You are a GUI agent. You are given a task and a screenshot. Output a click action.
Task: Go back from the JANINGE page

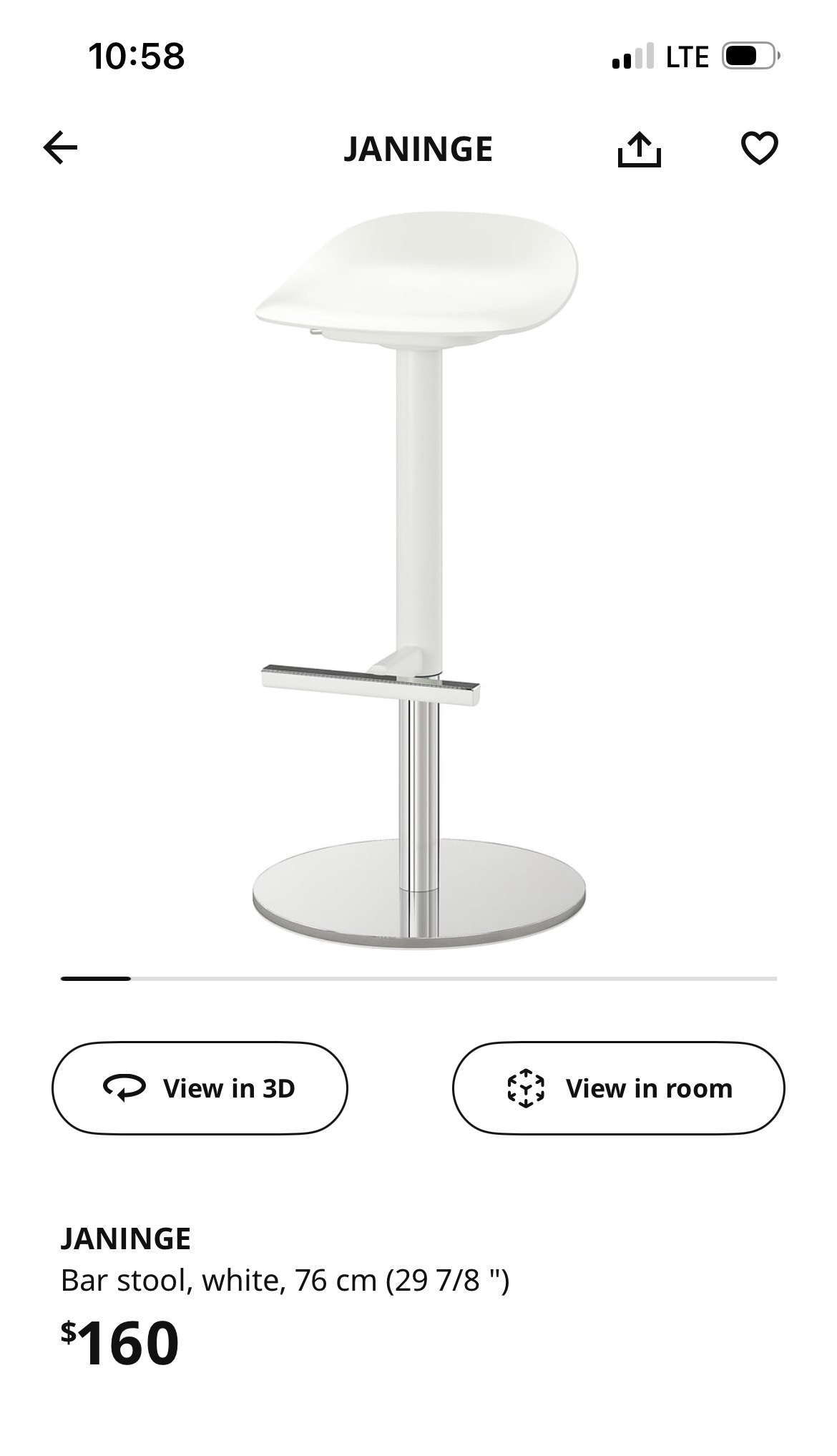61,148
